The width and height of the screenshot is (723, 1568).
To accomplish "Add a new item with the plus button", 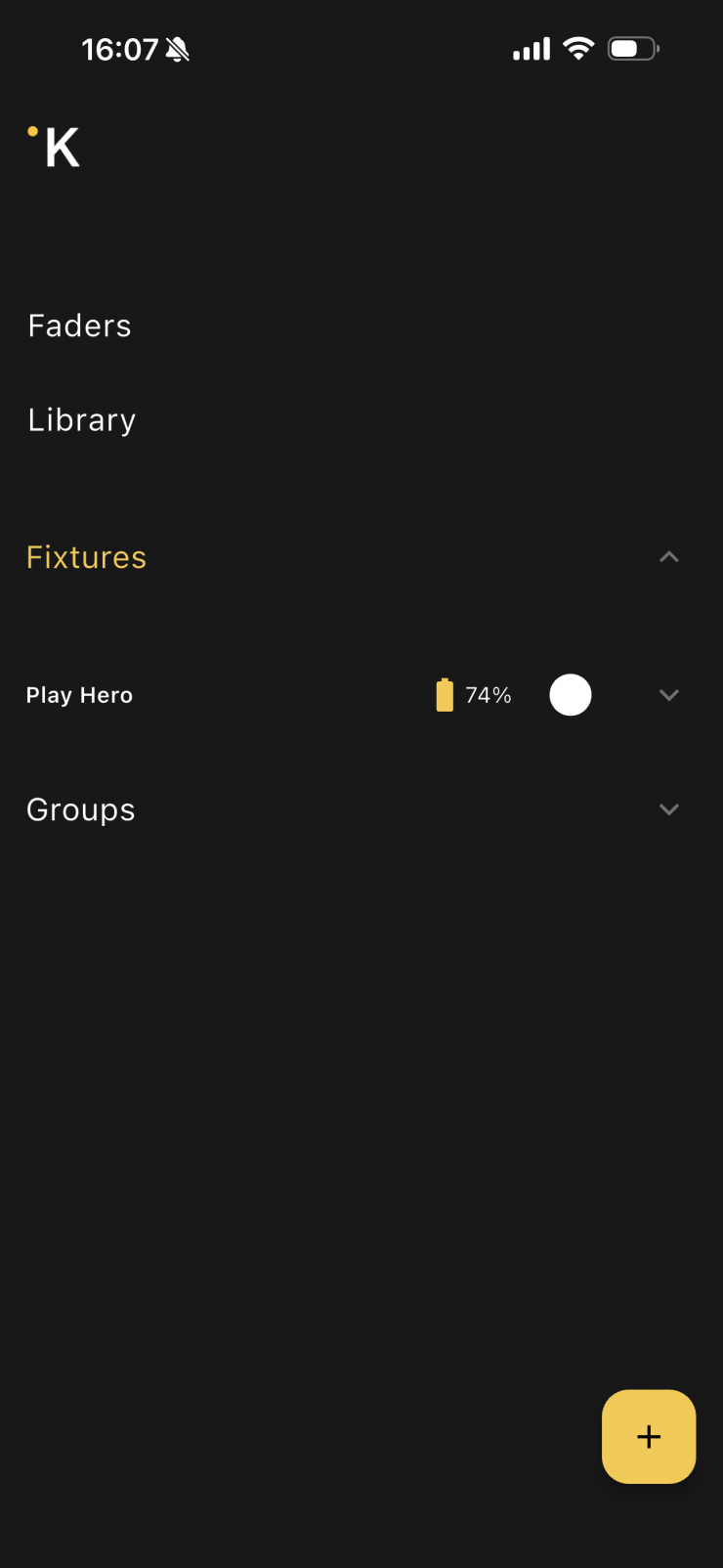I will coord(649,1436).
